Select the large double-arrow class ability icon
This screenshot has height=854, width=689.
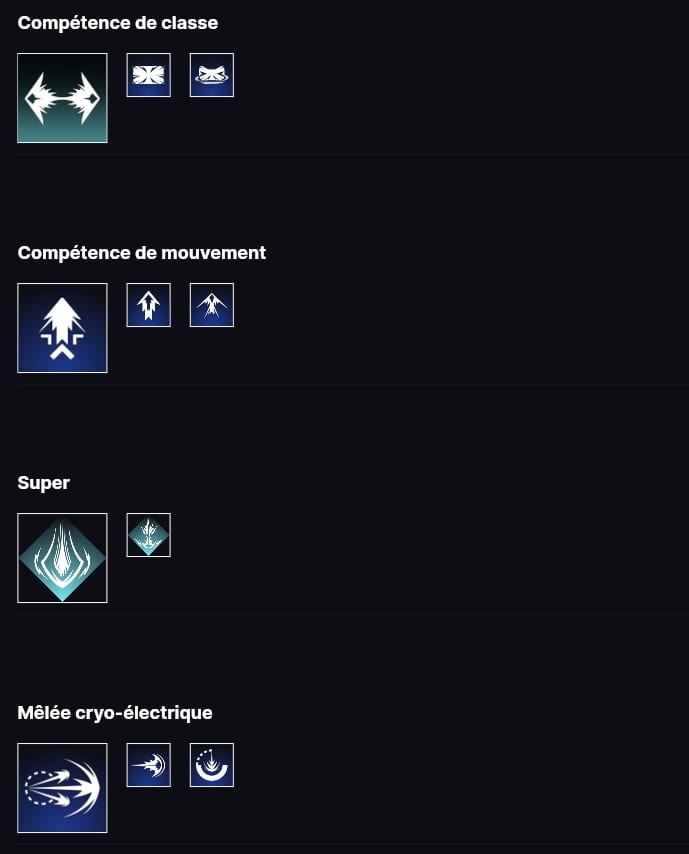tap(62, 98)
